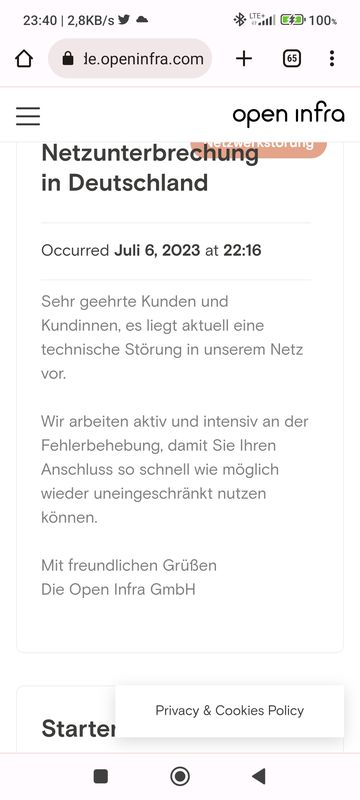Open the Privacy & Cookies Policy
Screen dimensions: 360x800
[229, 710]
